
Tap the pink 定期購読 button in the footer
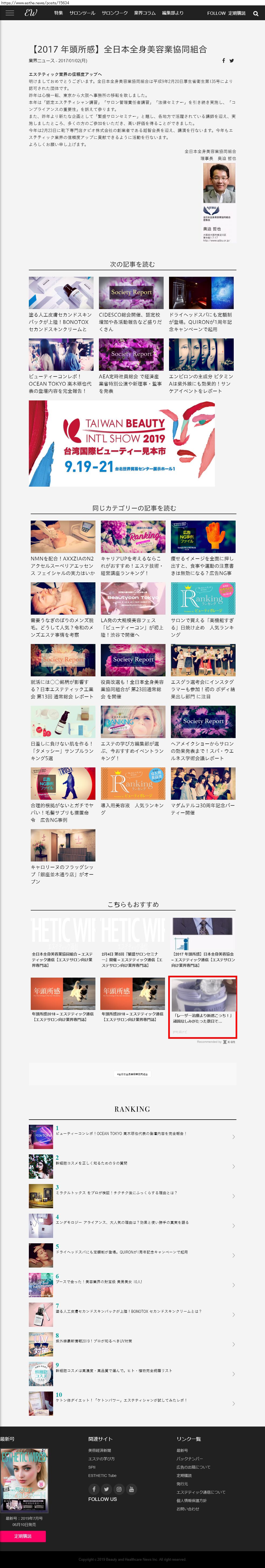(23, 1536)
